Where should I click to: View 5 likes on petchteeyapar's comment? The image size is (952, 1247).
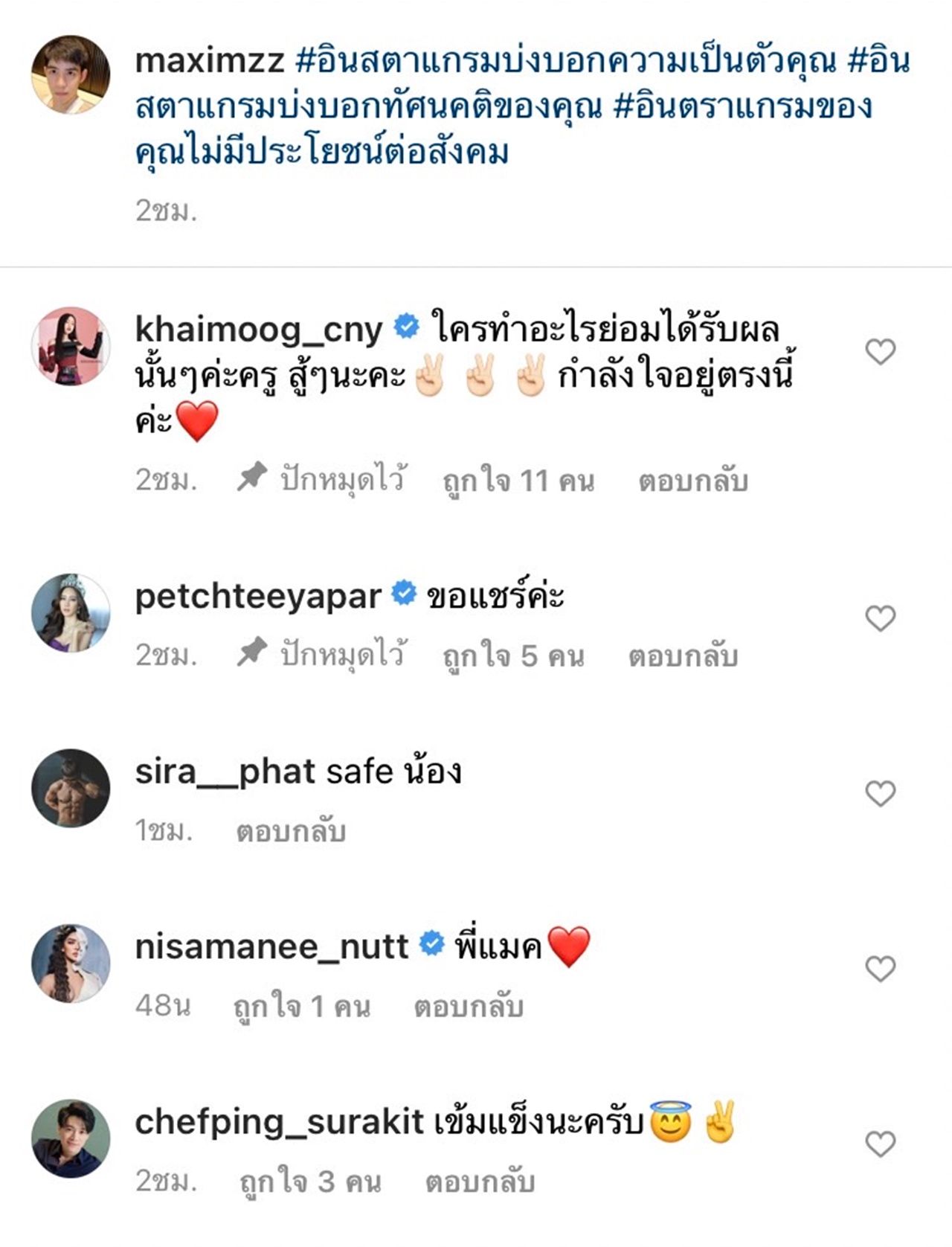point(513,656)
